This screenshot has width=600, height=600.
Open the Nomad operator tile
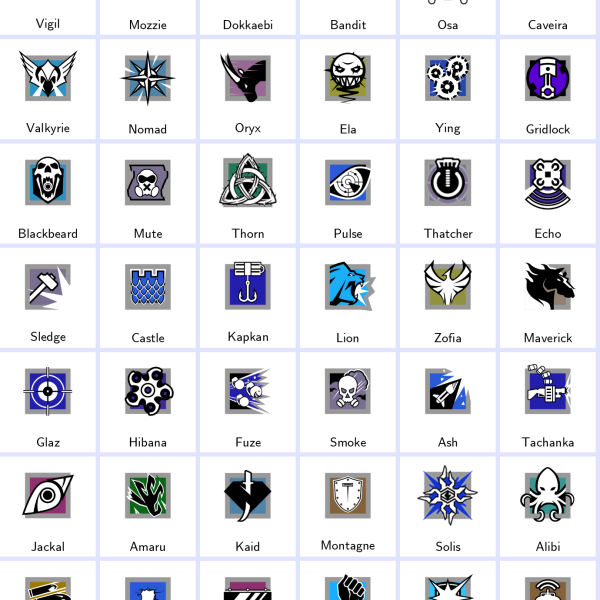pyautogui.click(x=148, y=78)
